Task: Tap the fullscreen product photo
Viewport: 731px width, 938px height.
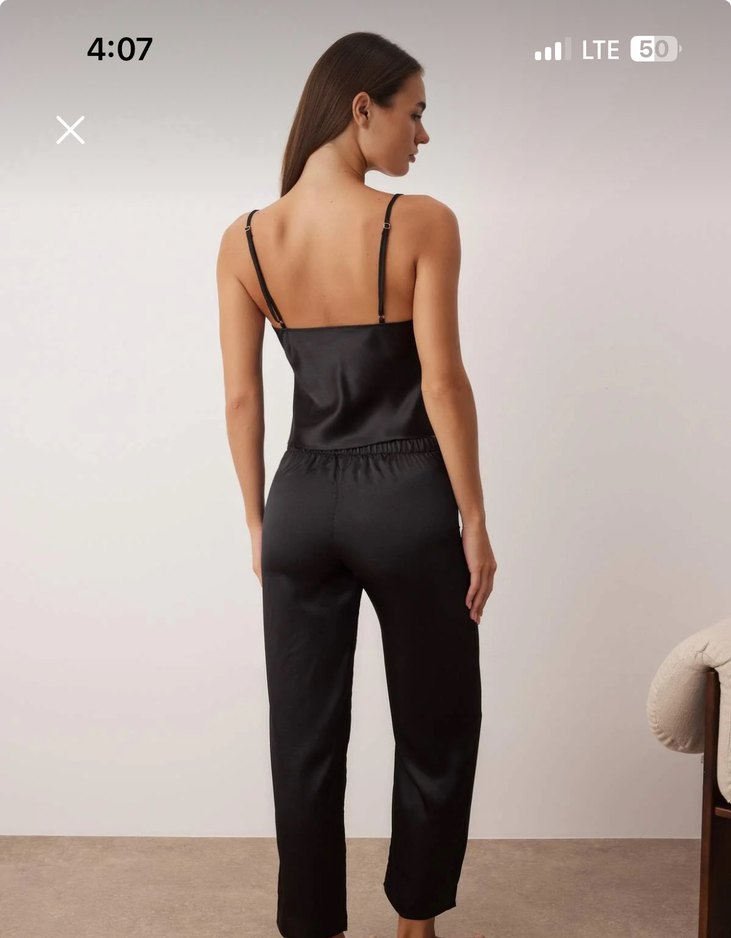Action: tap(365, 500)
